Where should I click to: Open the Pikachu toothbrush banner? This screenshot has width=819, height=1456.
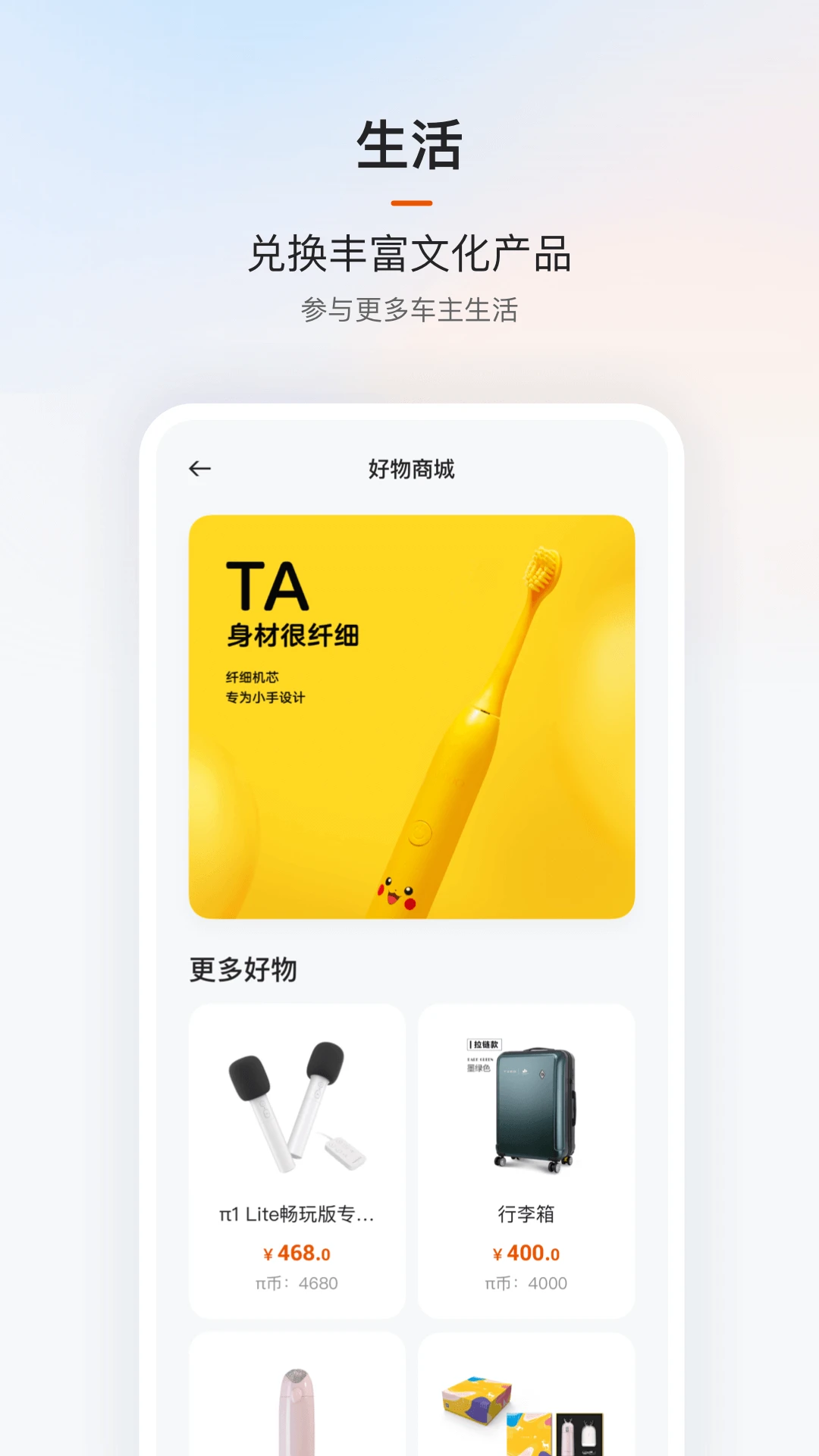tap(409, 717)
